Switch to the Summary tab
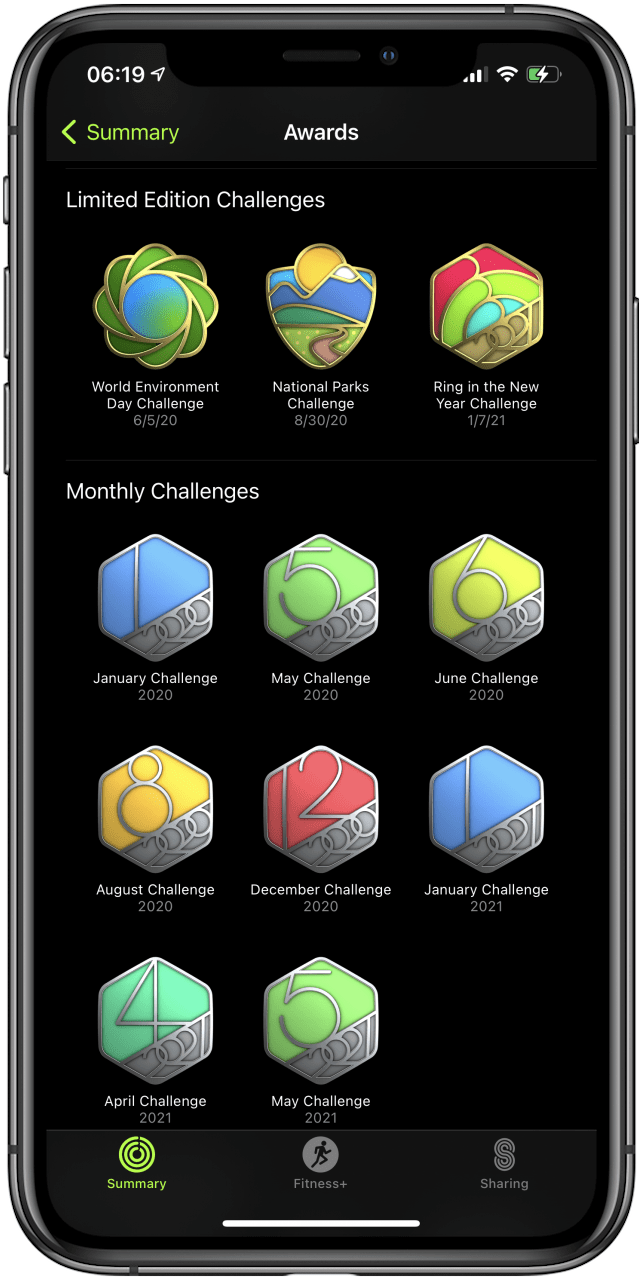The image size is (642, 1280). [137, 1164]
